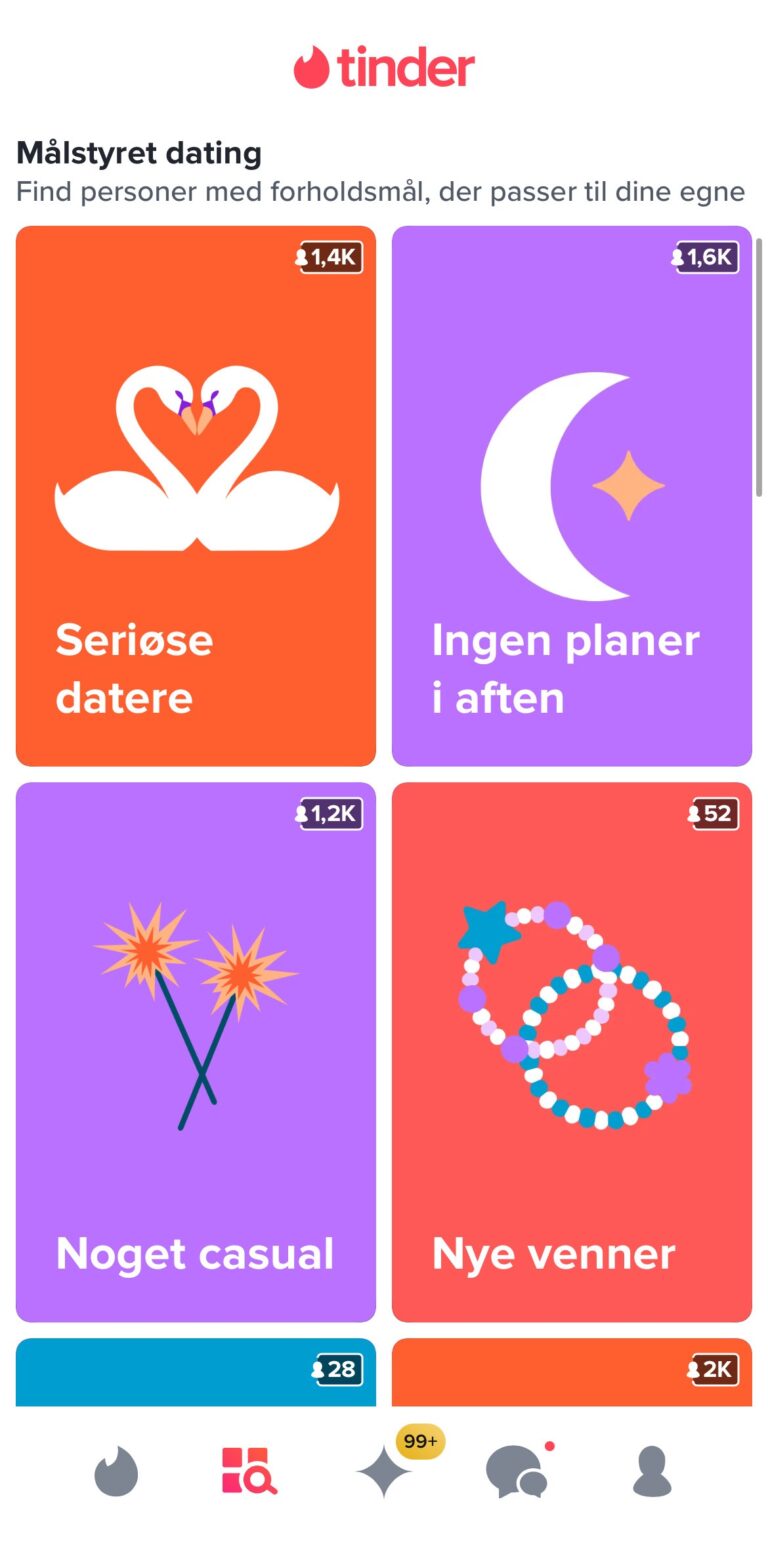Go to the profile tab
The height and width of the screenshot is (1541, 768).
pyautogui.click(x=652, y=1472)
